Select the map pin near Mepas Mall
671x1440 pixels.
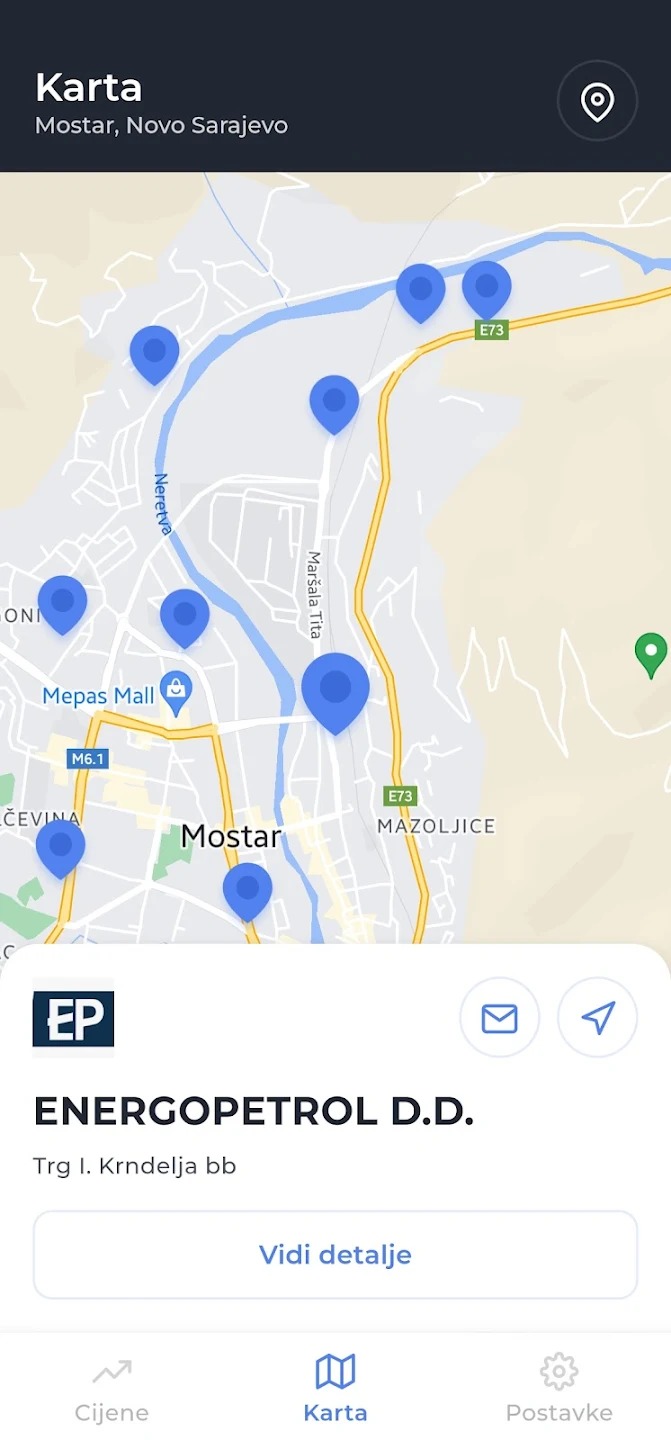pos(185,615)
